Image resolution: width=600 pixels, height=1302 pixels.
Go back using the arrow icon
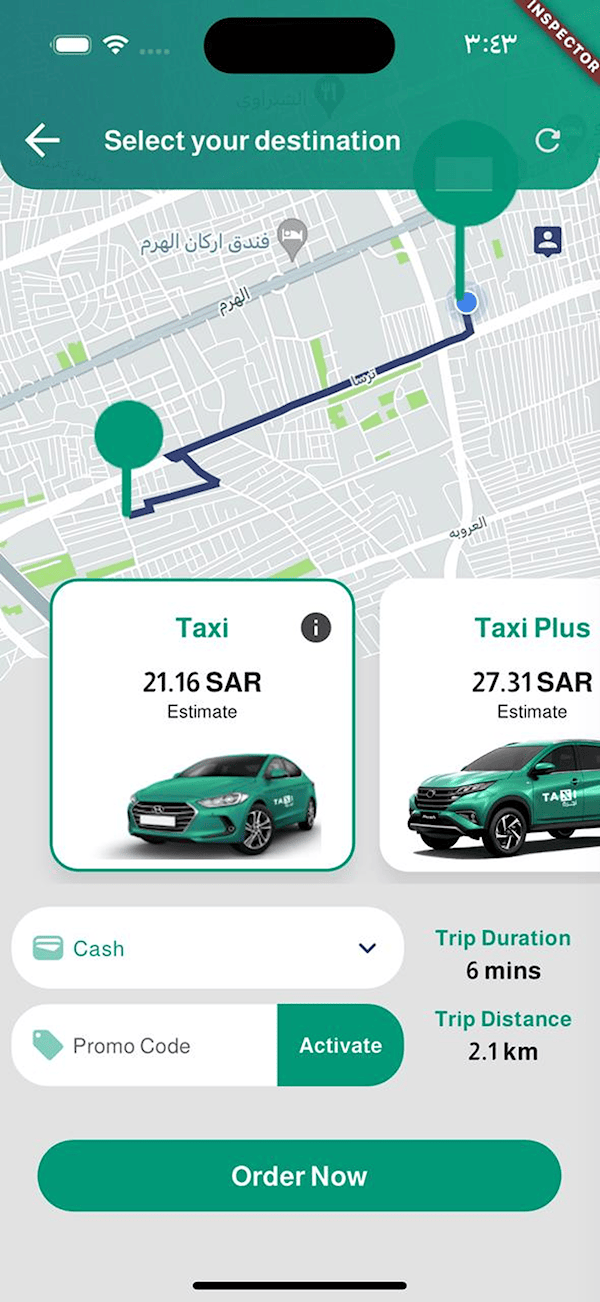tap(42, 141)
